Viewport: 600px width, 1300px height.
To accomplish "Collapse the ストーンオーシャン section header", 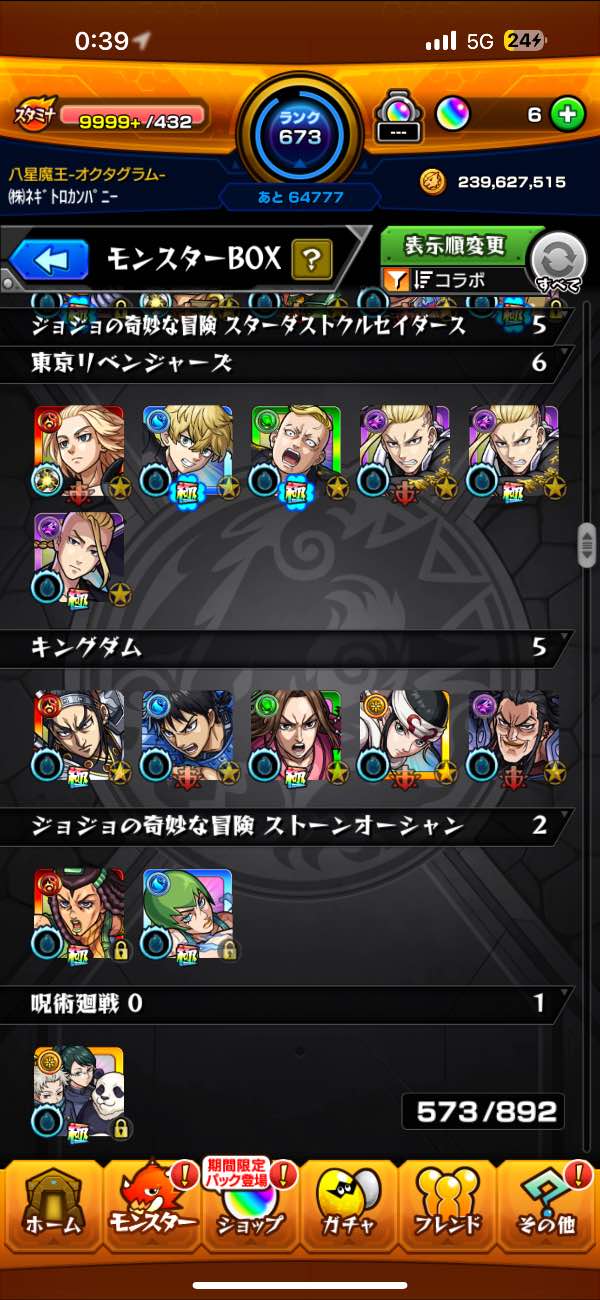I will tap(290, 826).
